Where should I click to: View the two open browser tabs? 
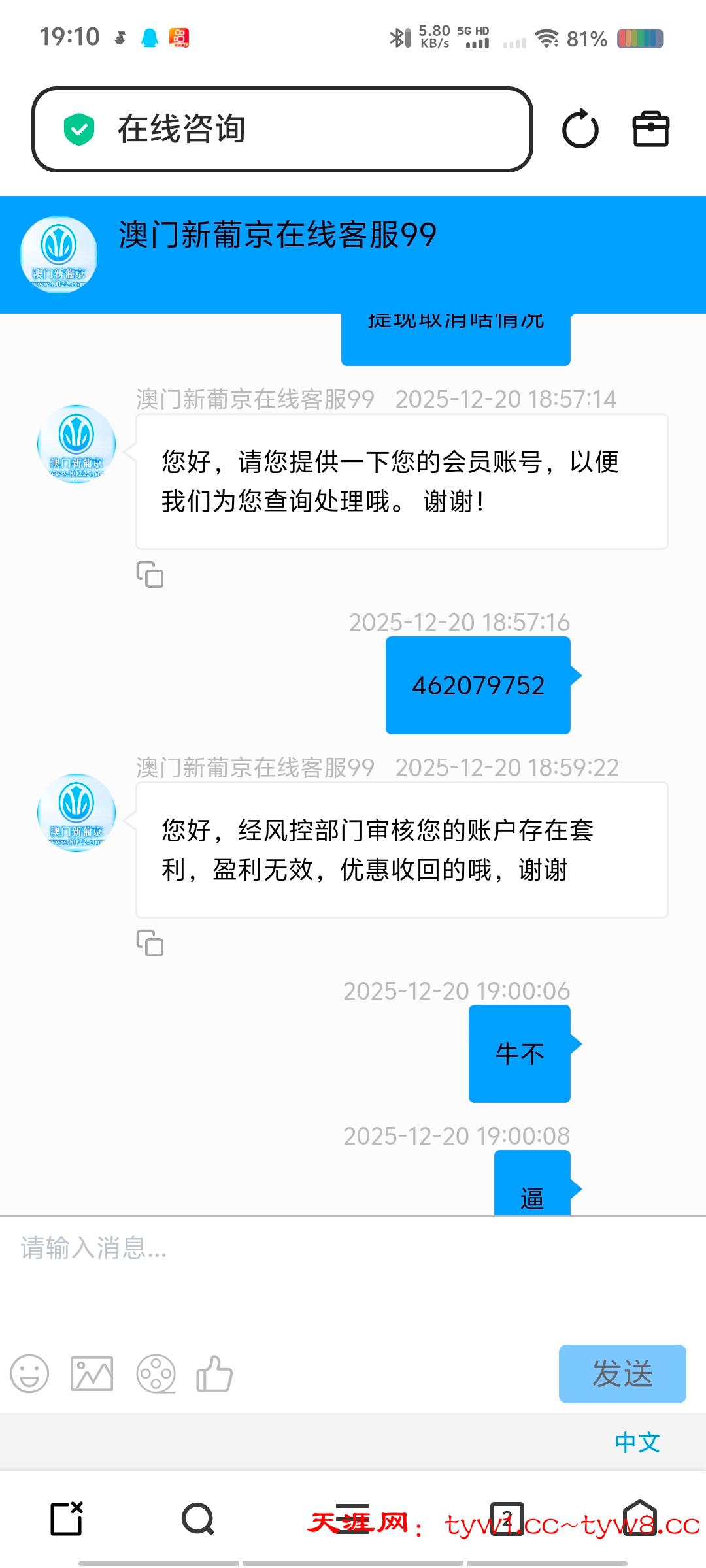tap(507, 1519)
